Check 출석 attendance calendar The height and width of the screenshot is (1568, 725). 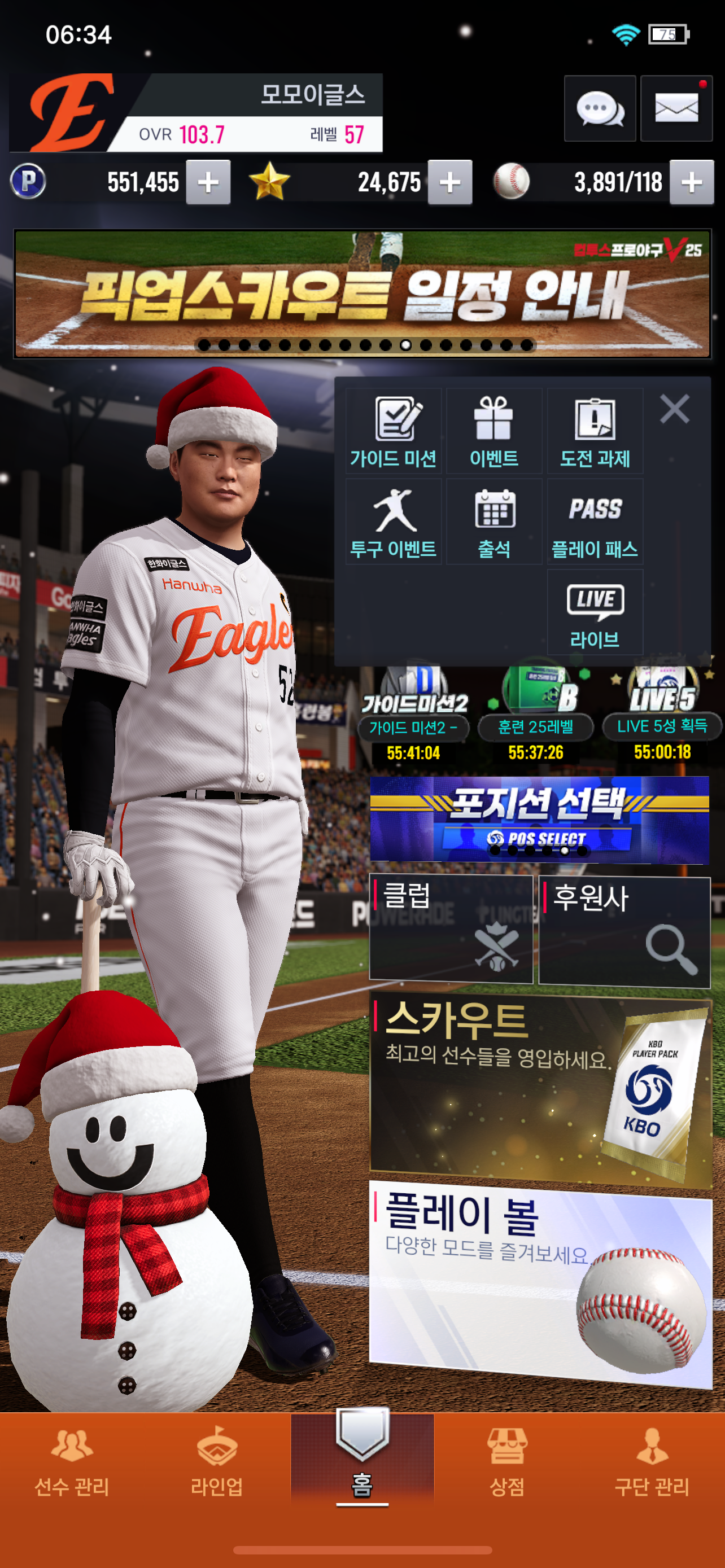coord(493,522)
